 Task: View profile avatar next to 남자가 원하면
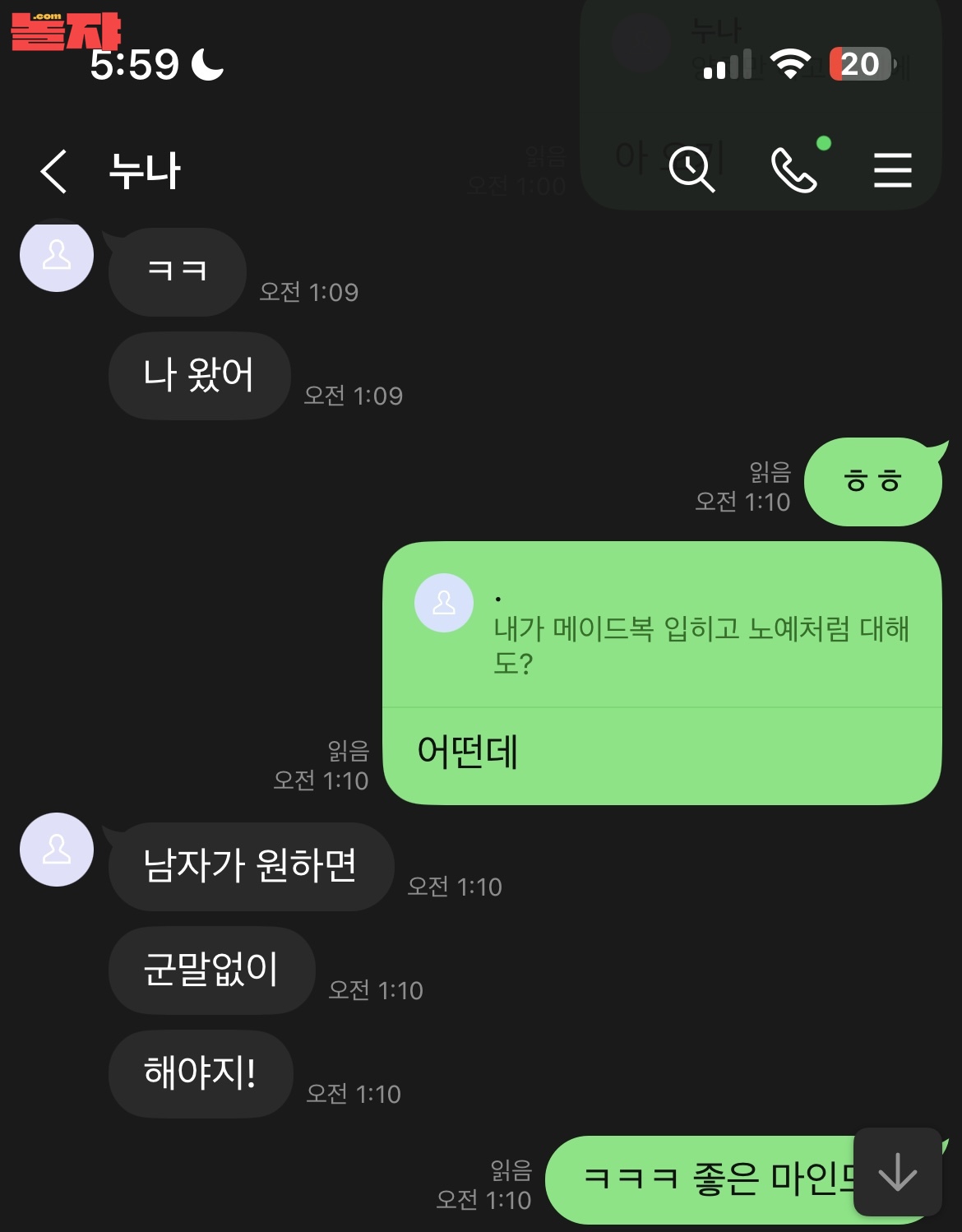tap(57, 850)
